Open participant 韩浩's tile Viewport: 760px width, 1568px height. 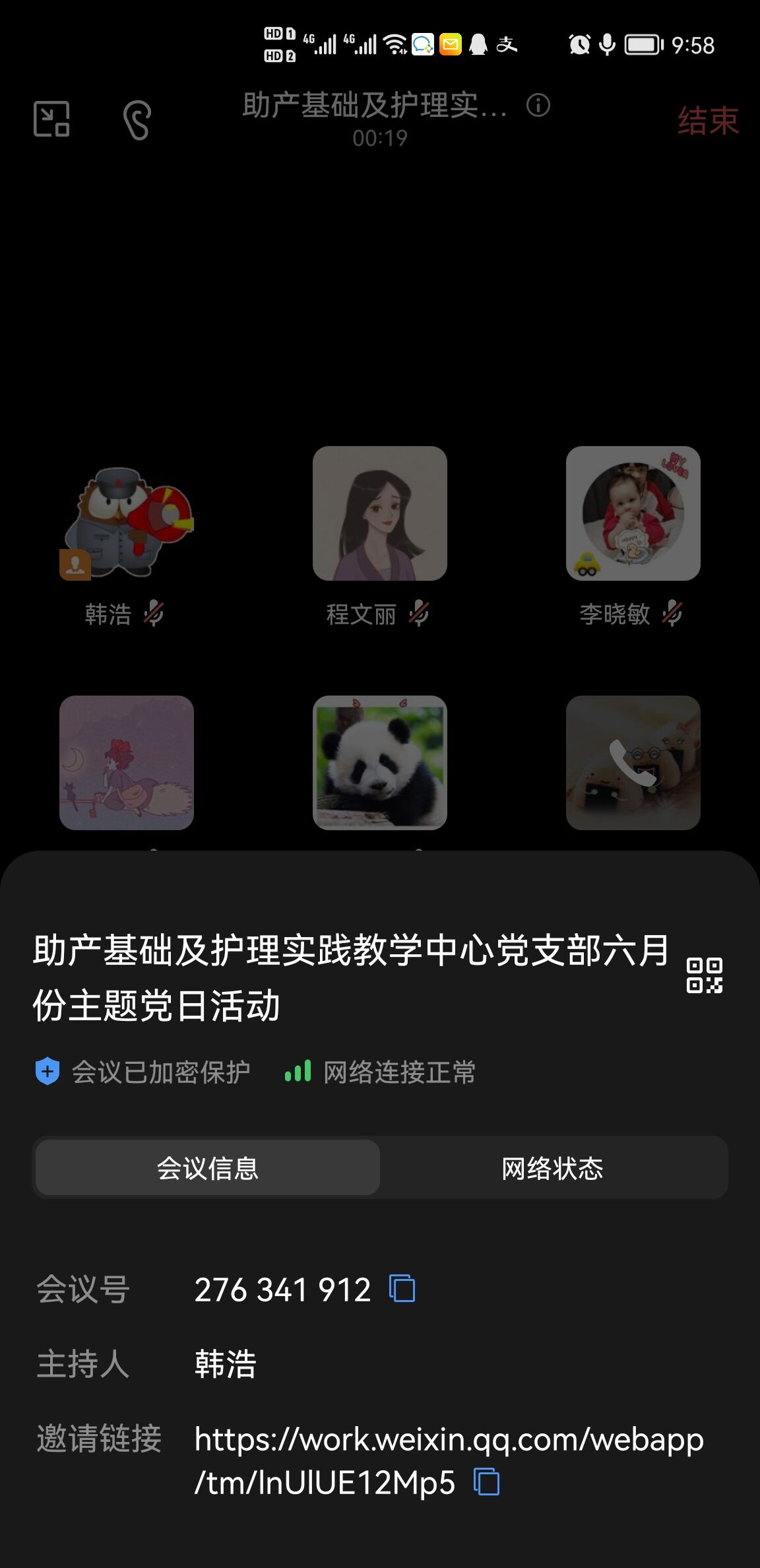[x=127, y=515]
